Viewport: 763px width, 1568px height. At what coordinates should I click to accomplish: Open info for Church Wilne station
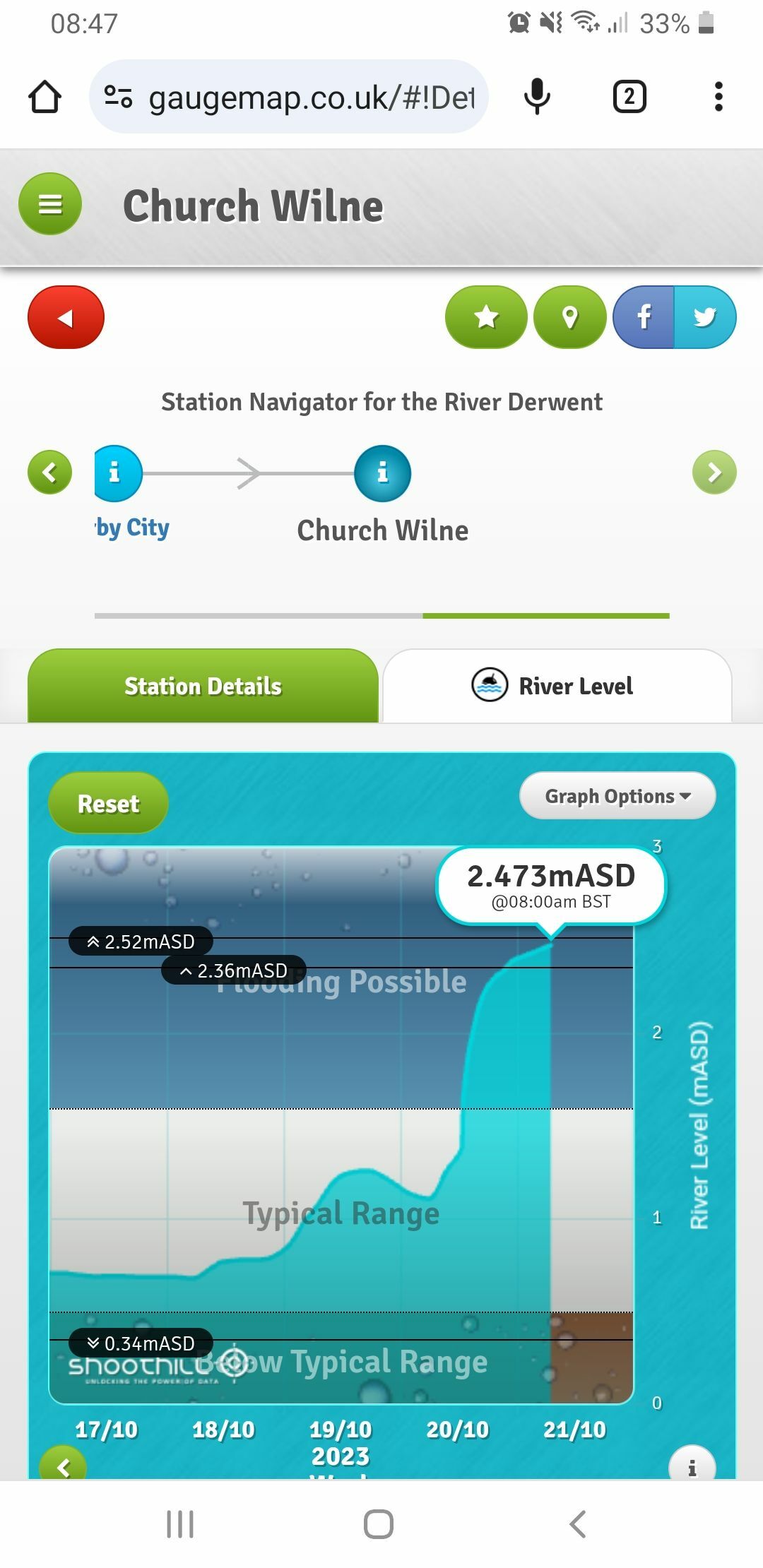tap(382, 473)
